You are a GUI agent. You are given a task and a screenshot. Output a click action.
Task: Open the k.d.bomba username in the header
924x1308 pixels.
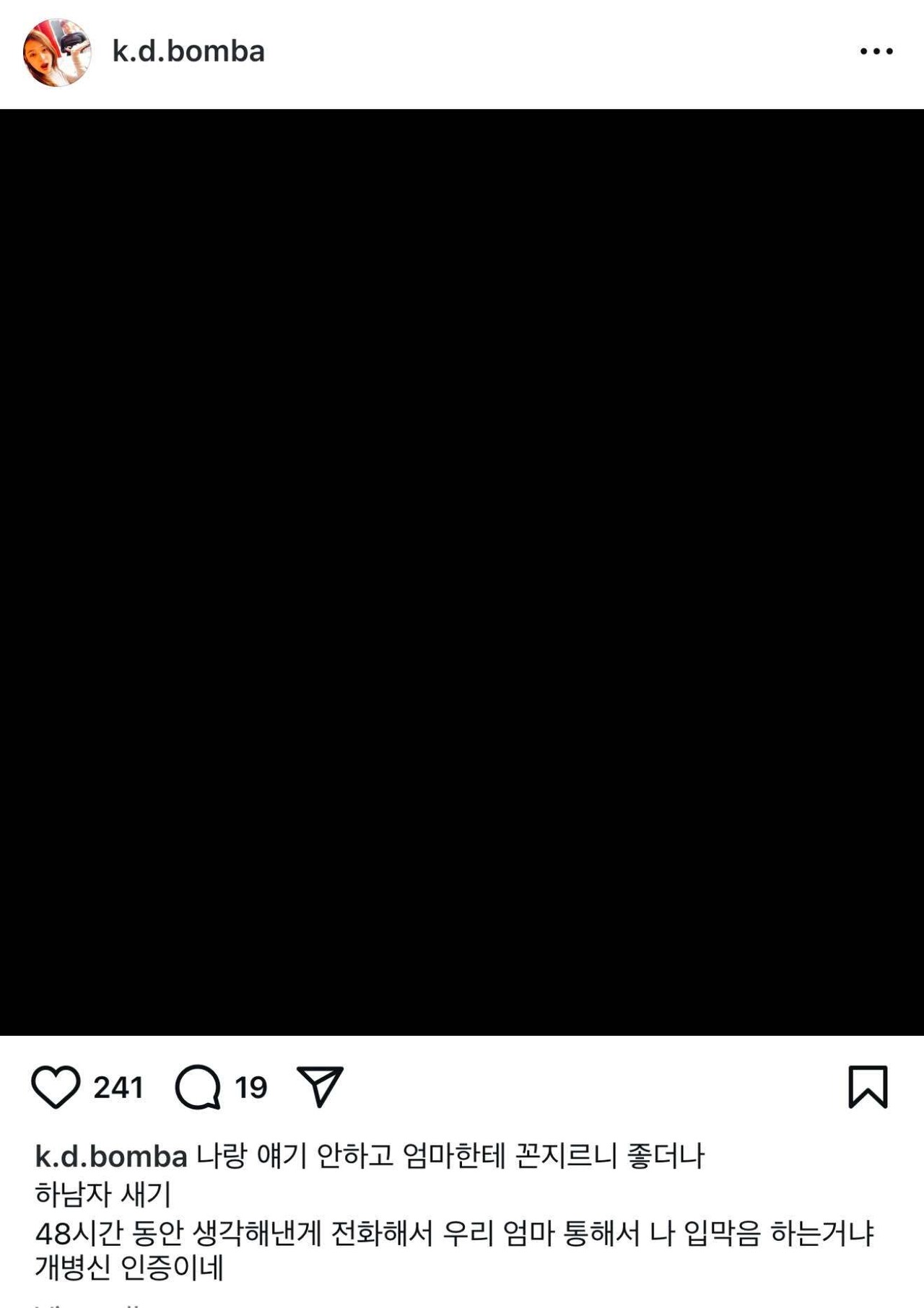[188, 52]
